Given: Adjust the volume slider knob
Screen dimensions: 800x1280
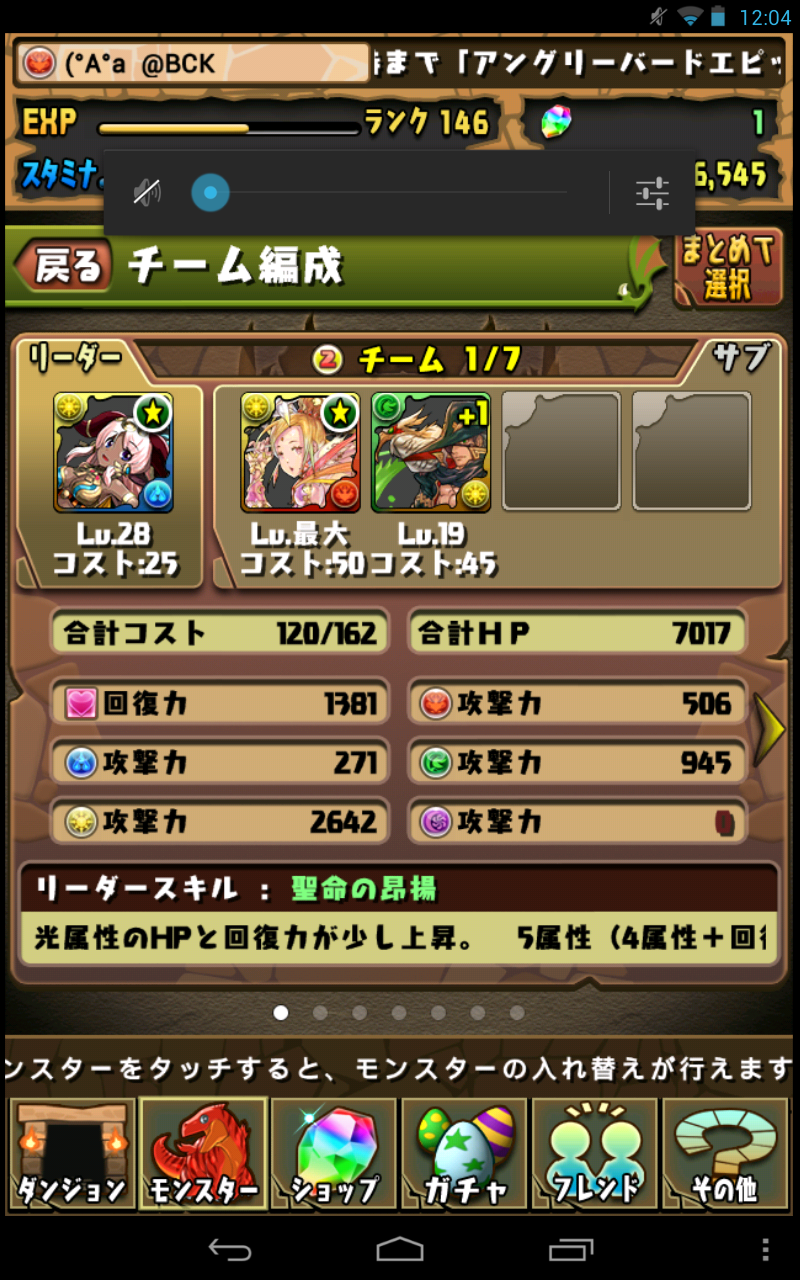Looking at the screenshot, I should point(210,192).
